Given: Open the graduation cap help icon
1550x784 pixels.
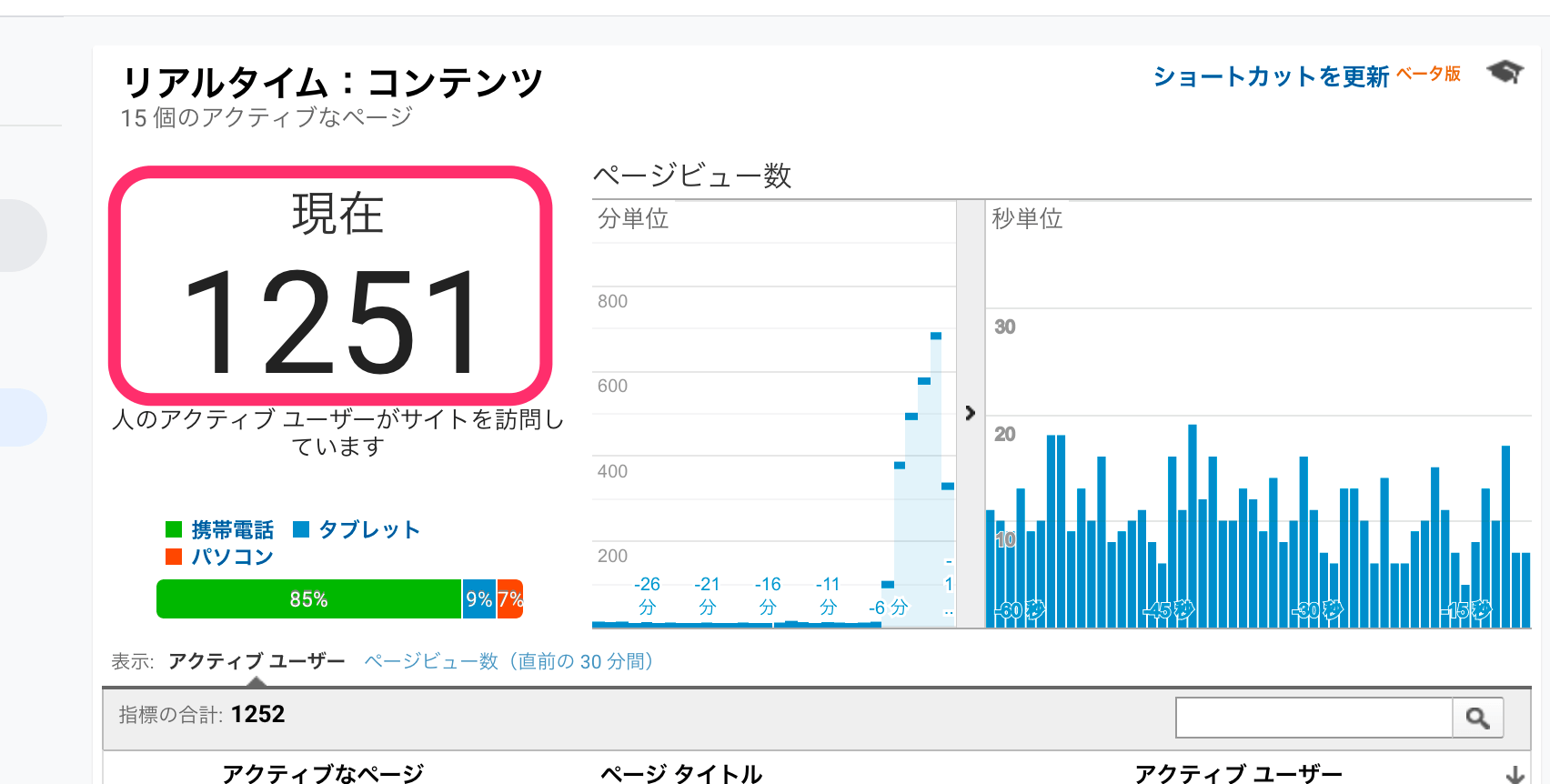Looking at the screenshot, I should (x=1505, y=72).
